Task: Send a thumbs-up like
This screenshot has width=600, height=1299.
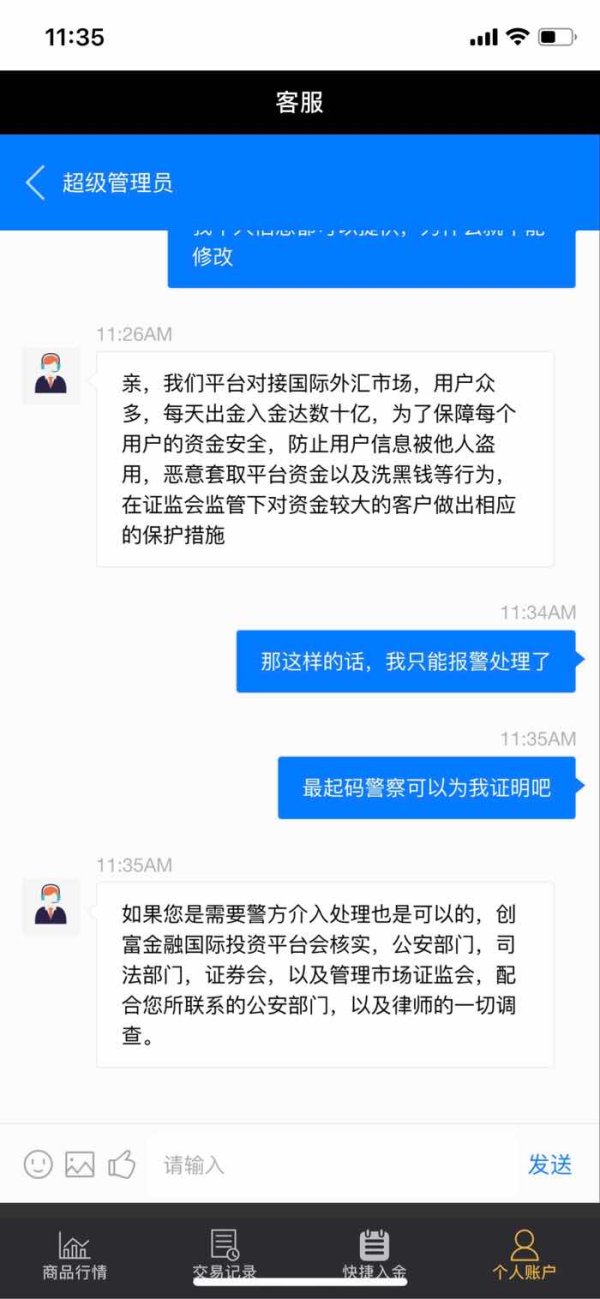Action: 122,1163
